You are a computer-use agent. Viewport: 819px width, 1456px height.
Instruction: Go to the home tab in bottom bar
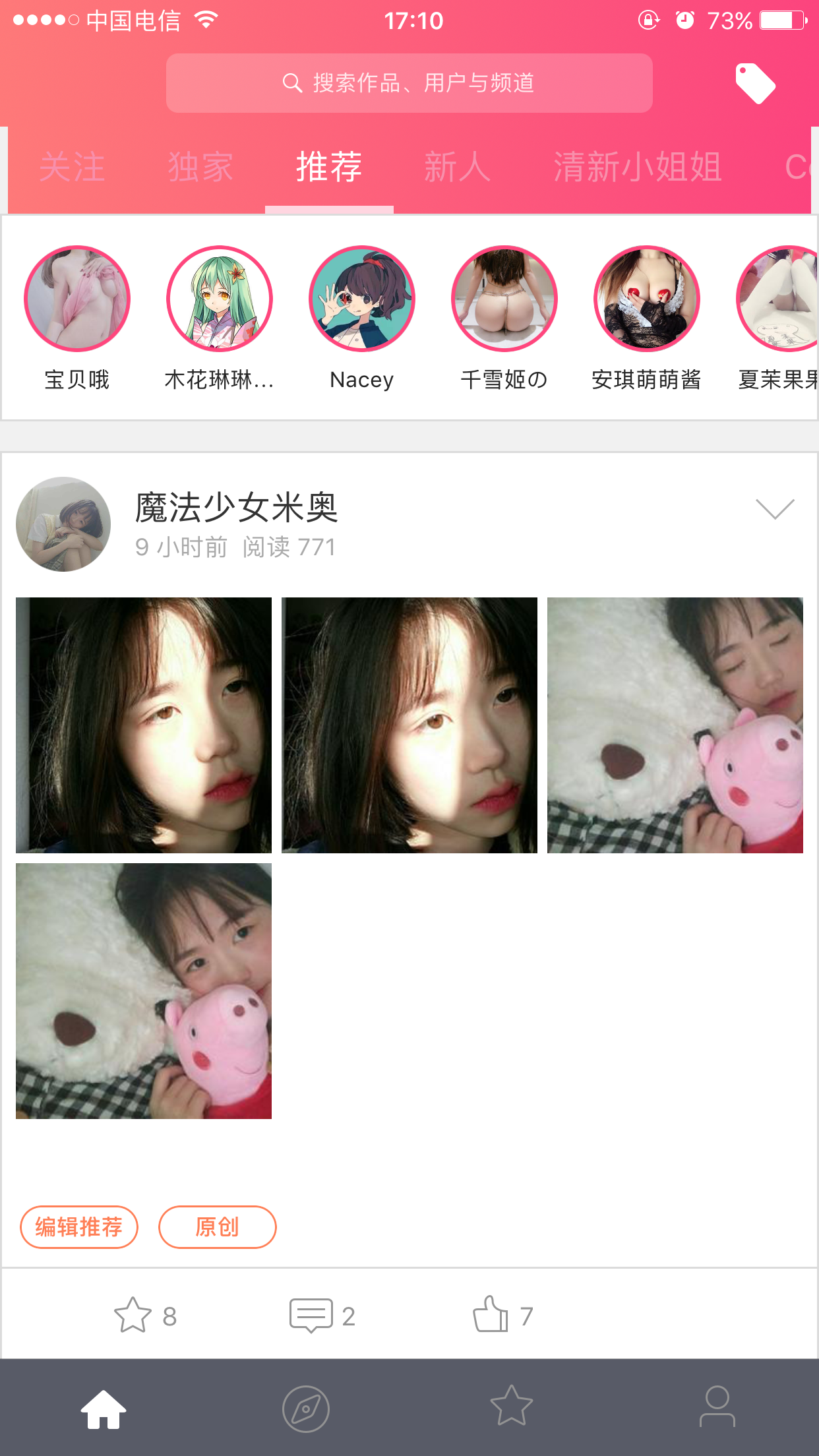[x=104, y=1409]
